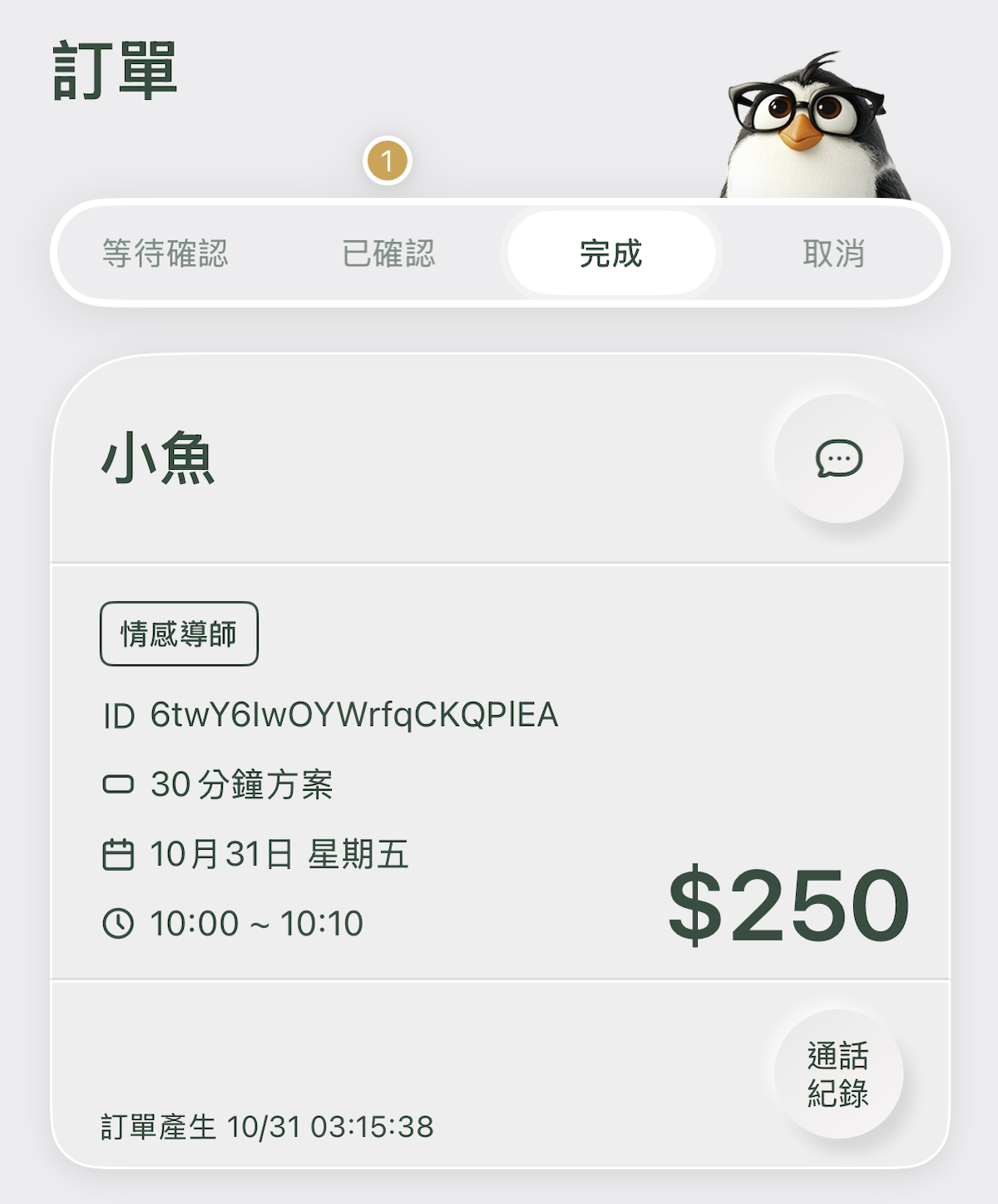
Task: Switch to the 等待確認 tab
Action: tap(165, 254)
